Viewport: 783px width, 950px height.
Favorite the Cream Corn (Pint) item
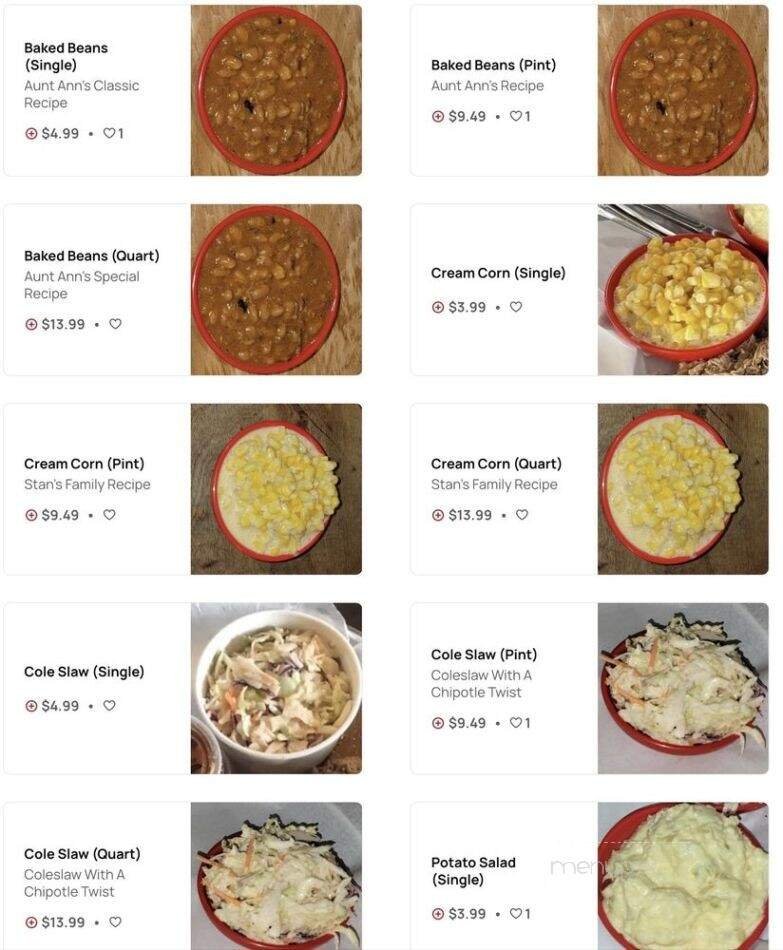point(109,514)
